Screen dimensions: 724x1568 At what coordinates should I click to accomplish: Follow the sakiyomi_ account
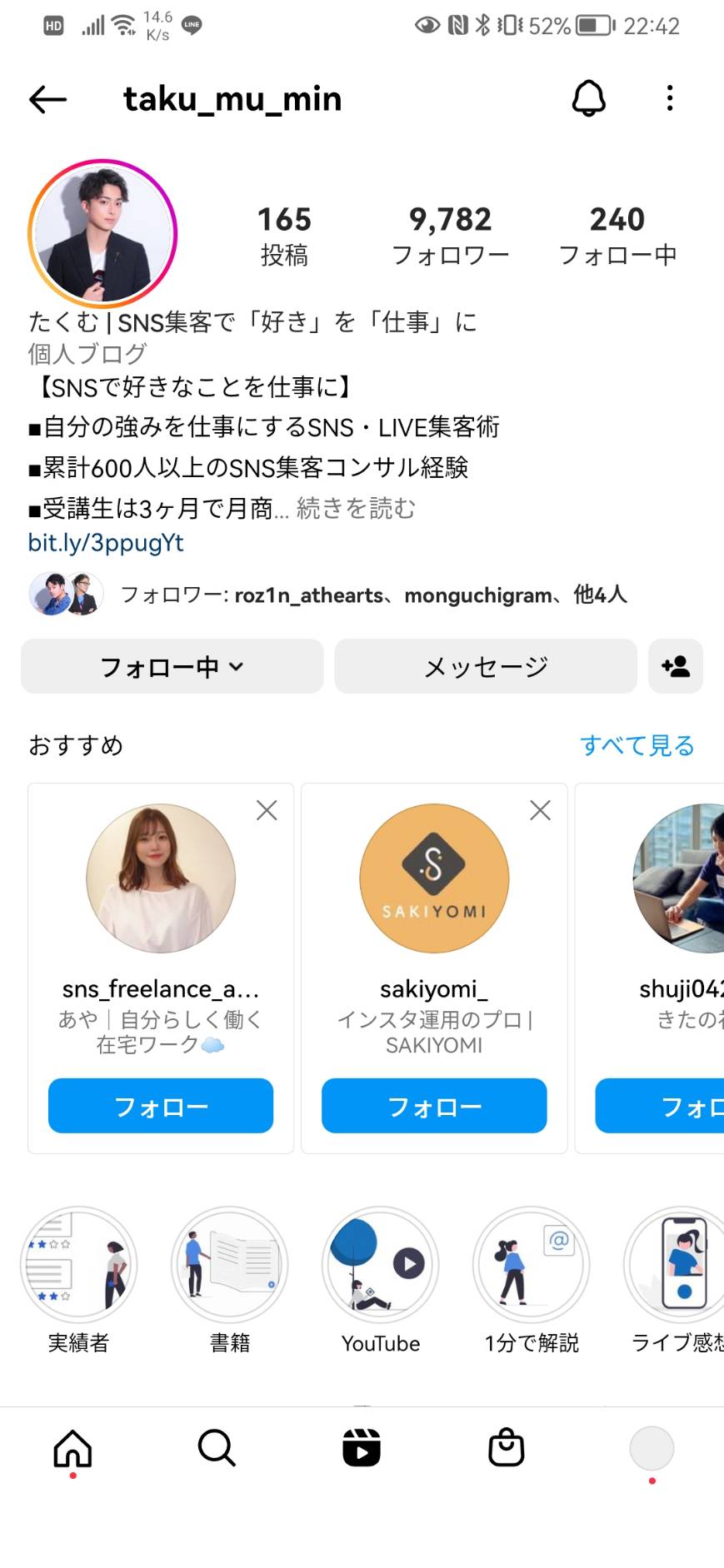pyautogui.click(x=434, y=1106)
